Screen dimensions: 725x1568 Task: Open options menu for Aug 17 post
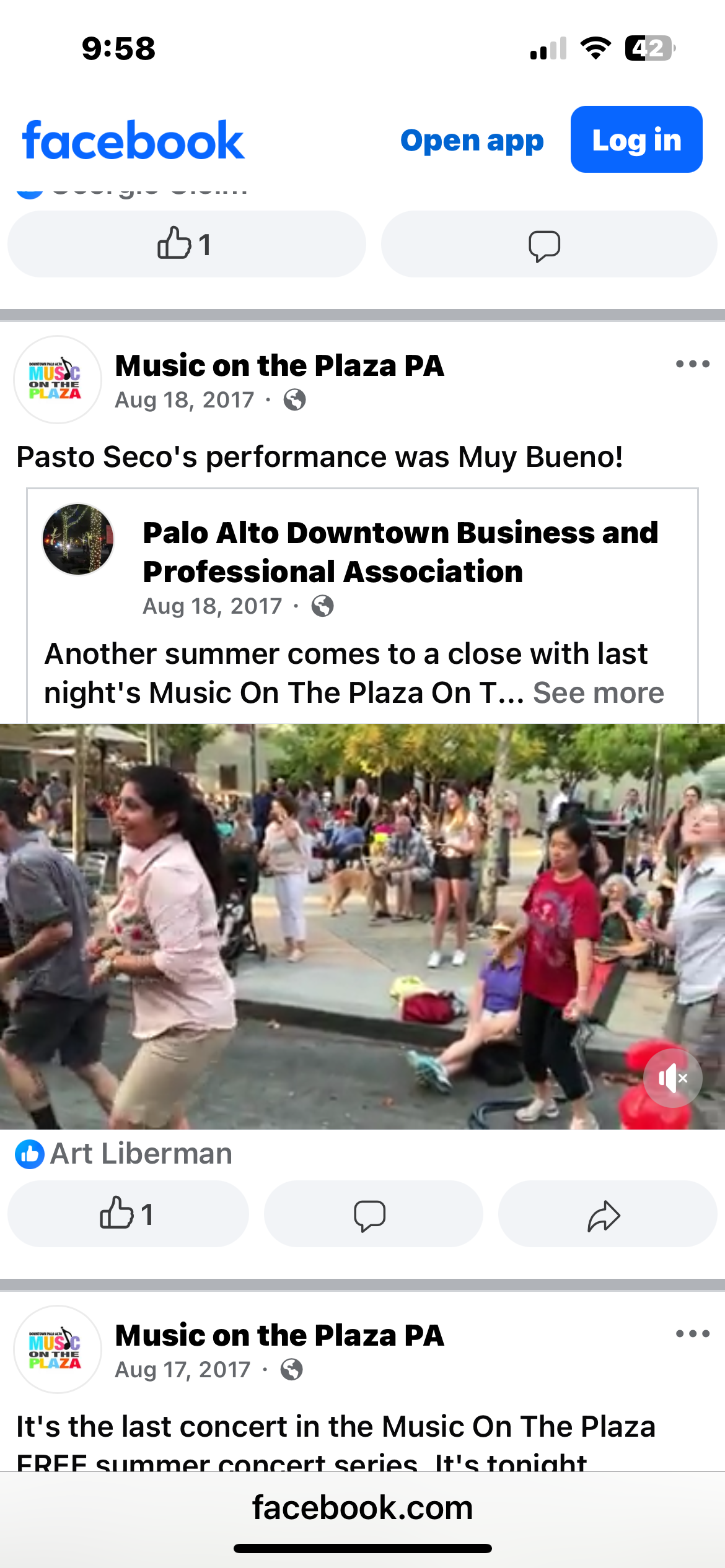[x=692, y=1334]
